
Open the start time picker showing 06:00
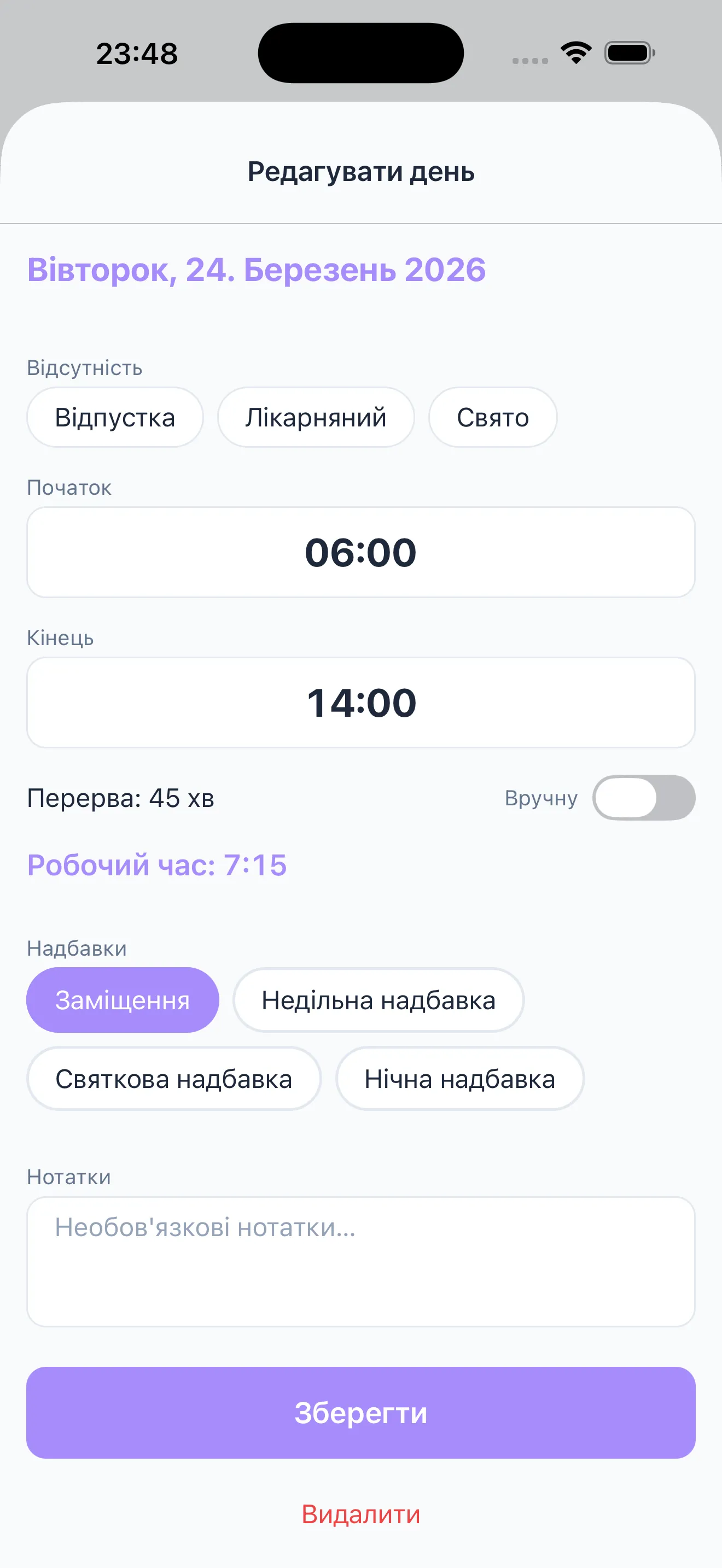361,552
